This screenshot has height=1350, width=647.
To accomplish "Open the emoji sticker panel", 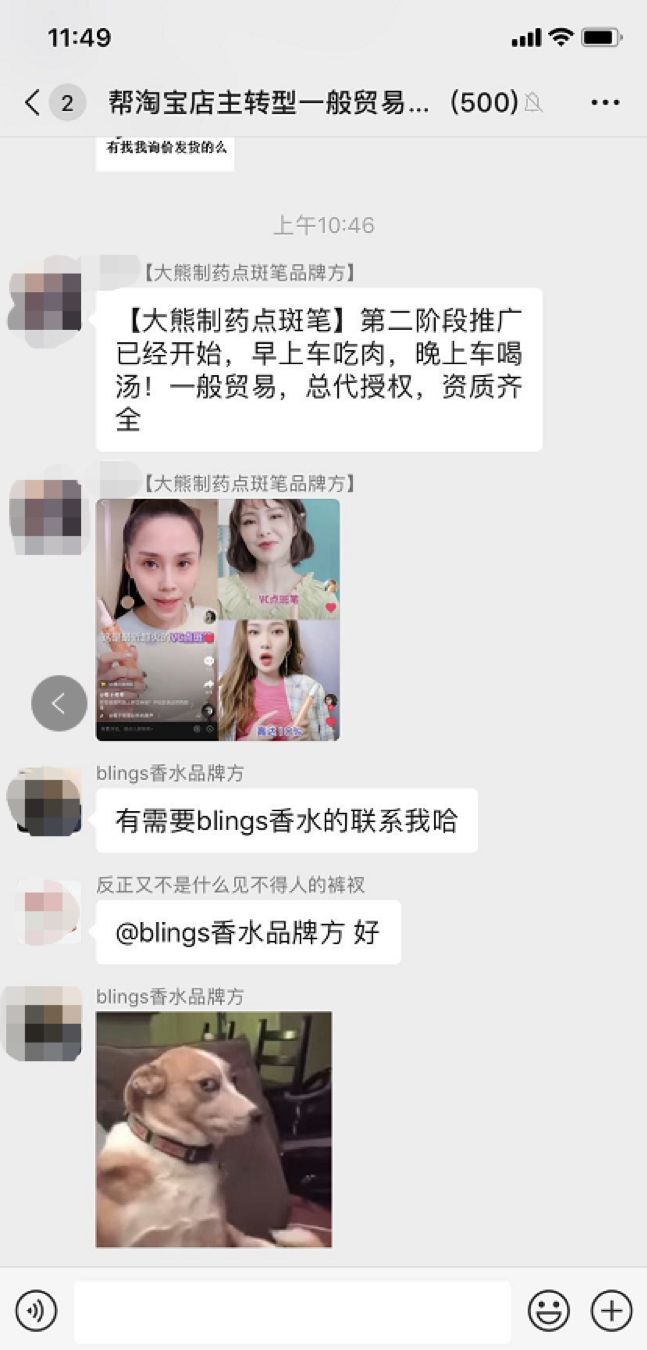I will [x=549, y=1310].
